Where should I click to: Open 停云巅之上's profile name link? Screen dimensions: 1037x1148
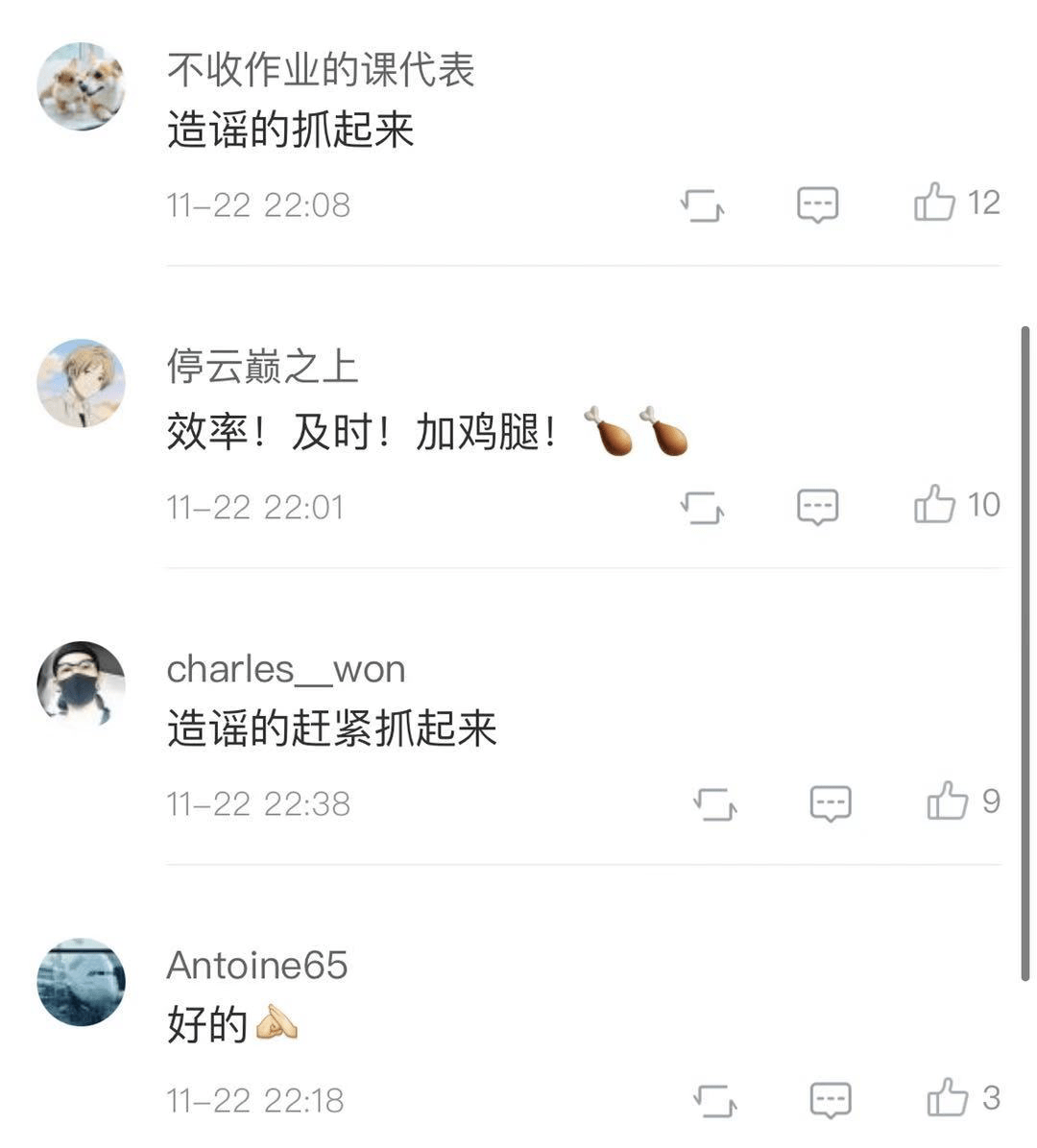[x=261, y=368]
